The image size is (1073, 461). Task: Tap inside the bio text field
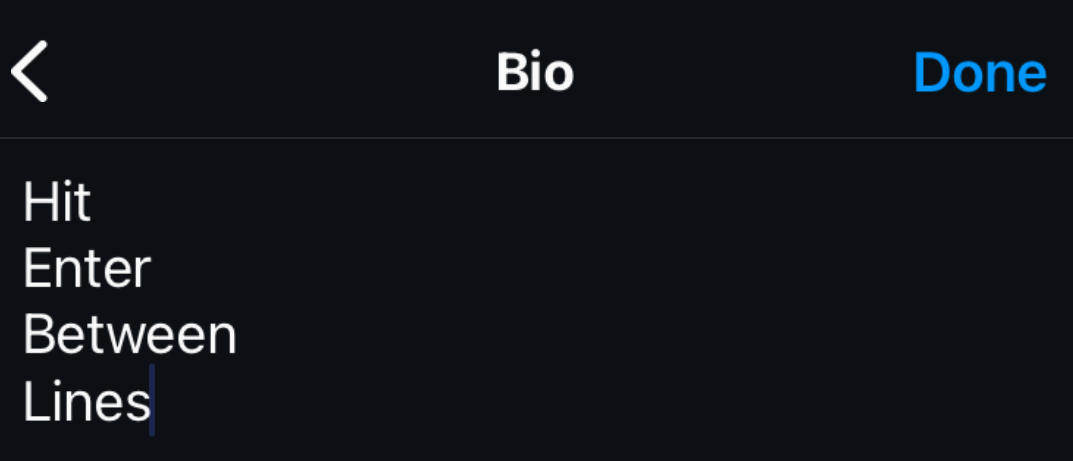point(500,300)
